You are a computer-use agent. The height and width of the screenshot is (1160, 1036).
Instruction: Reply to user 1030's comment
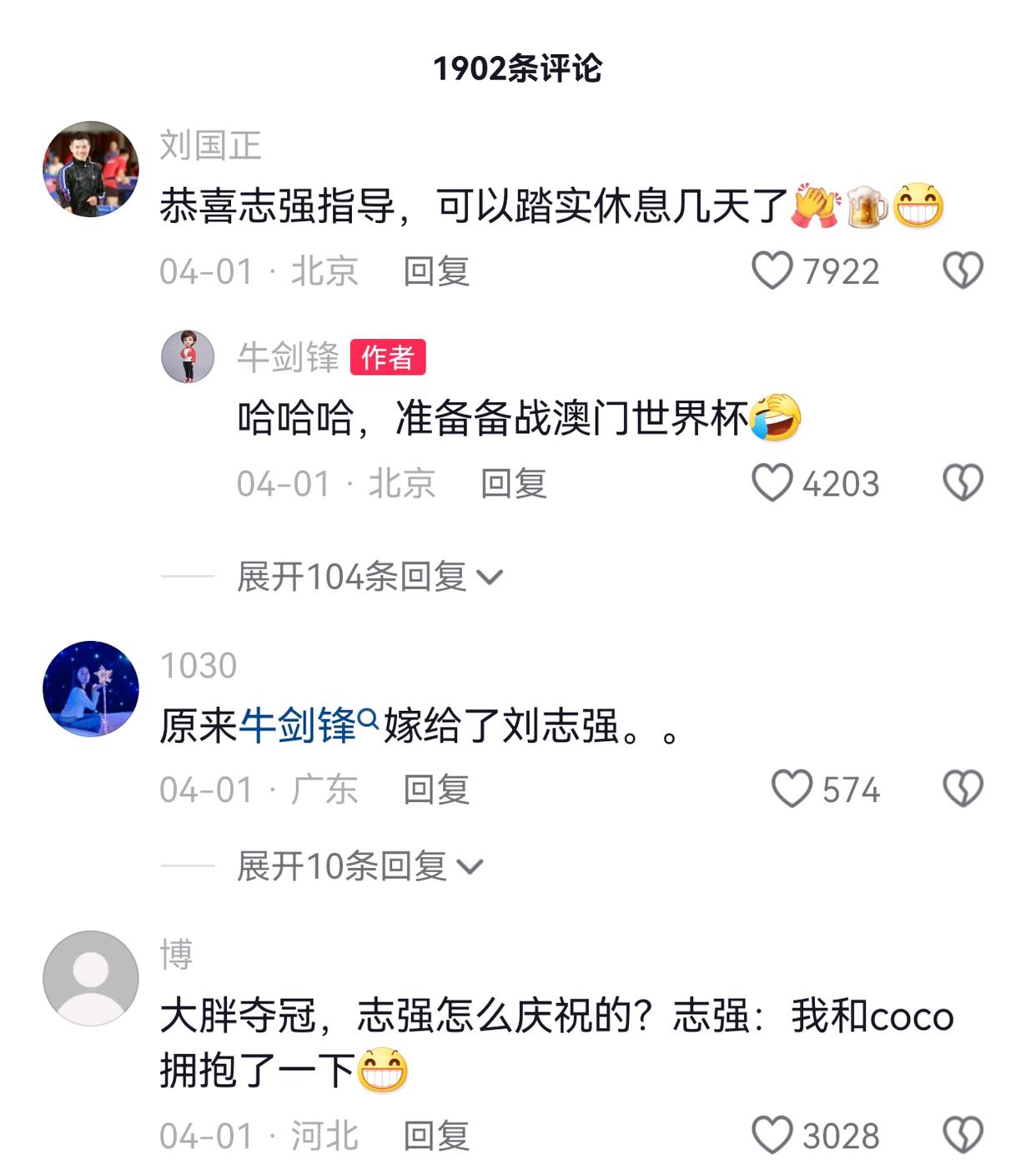tap(436, 789)
